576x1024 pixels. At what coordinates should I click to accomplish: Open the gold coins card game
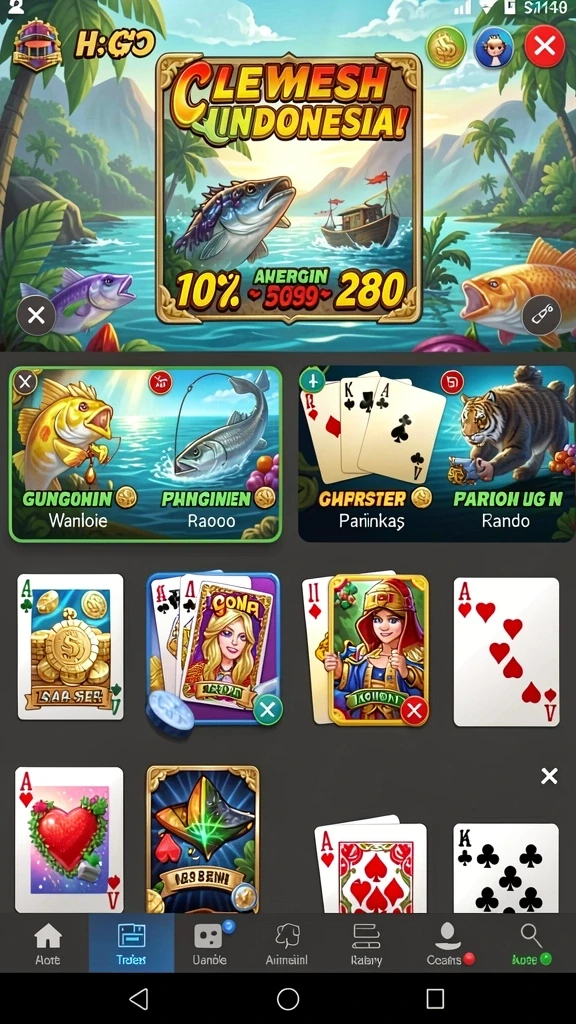pos(71,647)
